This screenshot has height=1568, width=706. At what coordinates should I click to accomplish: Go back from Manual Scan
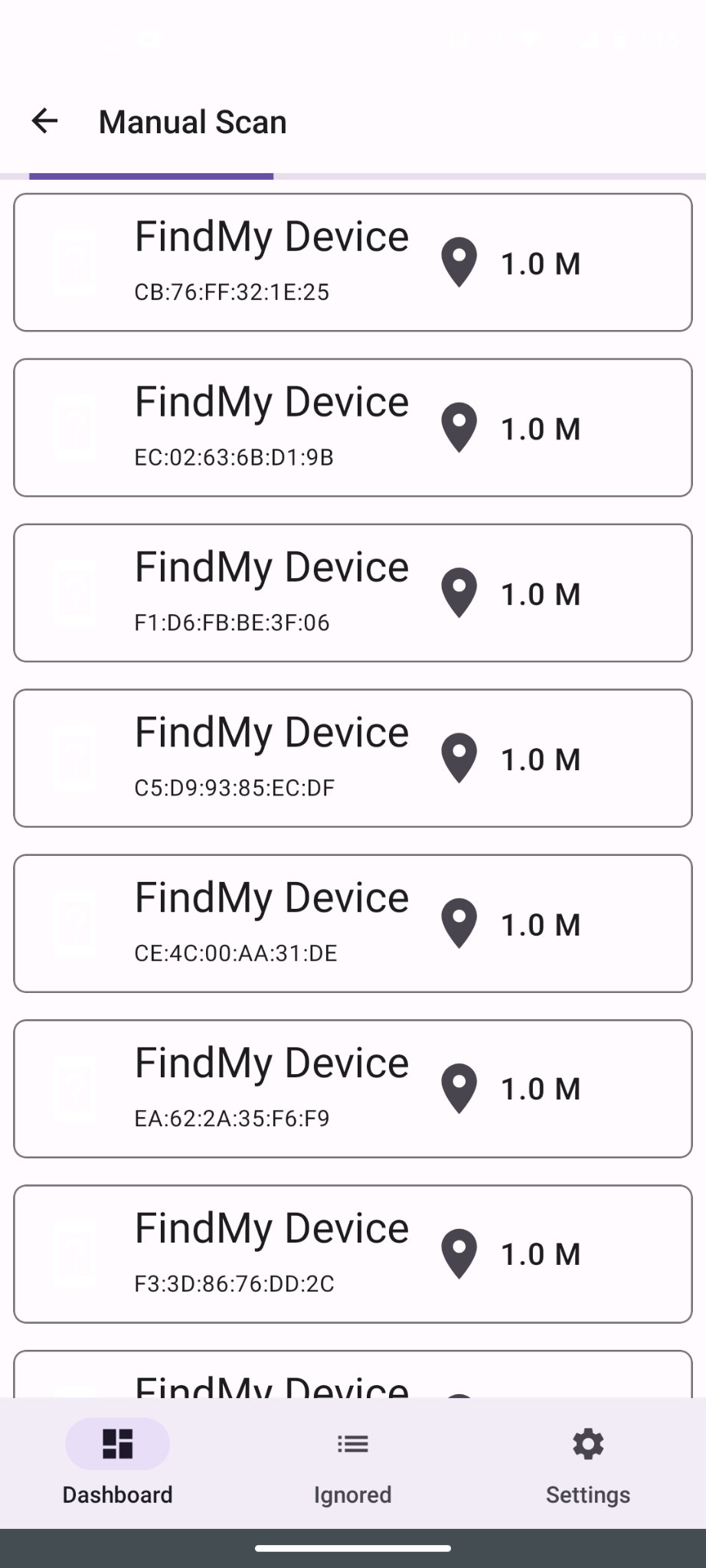pyautogui.click(x=44, y=121)
